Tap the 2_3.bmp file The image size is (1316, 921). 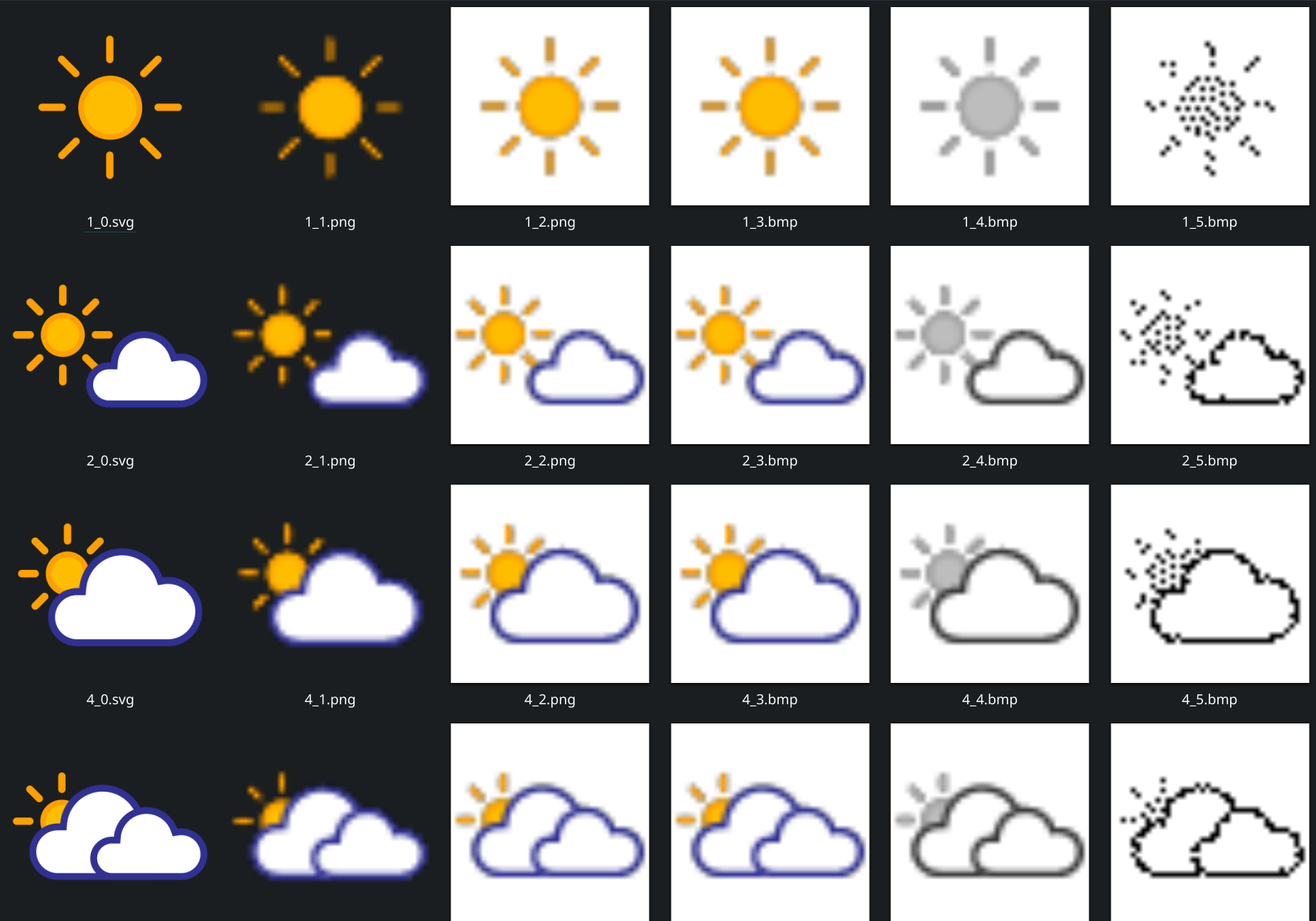[x=770, y=346]
